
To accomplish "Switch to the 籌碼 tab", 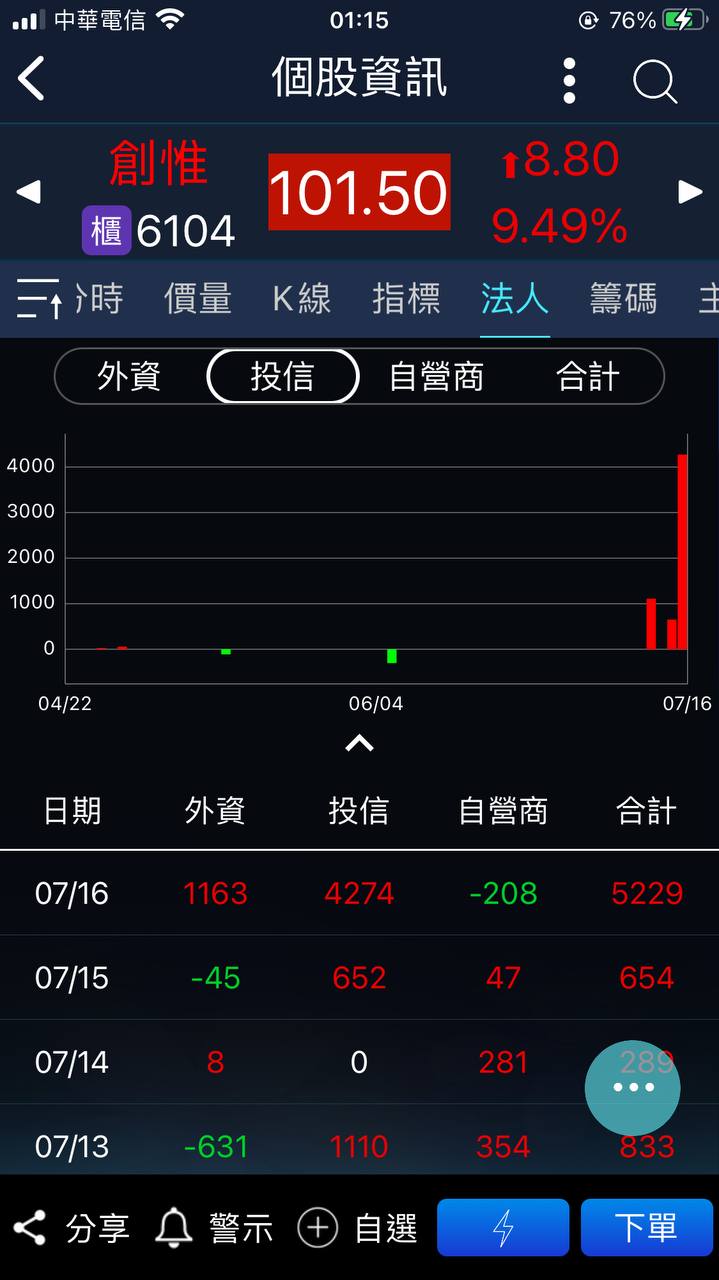I will pos(623,298).
